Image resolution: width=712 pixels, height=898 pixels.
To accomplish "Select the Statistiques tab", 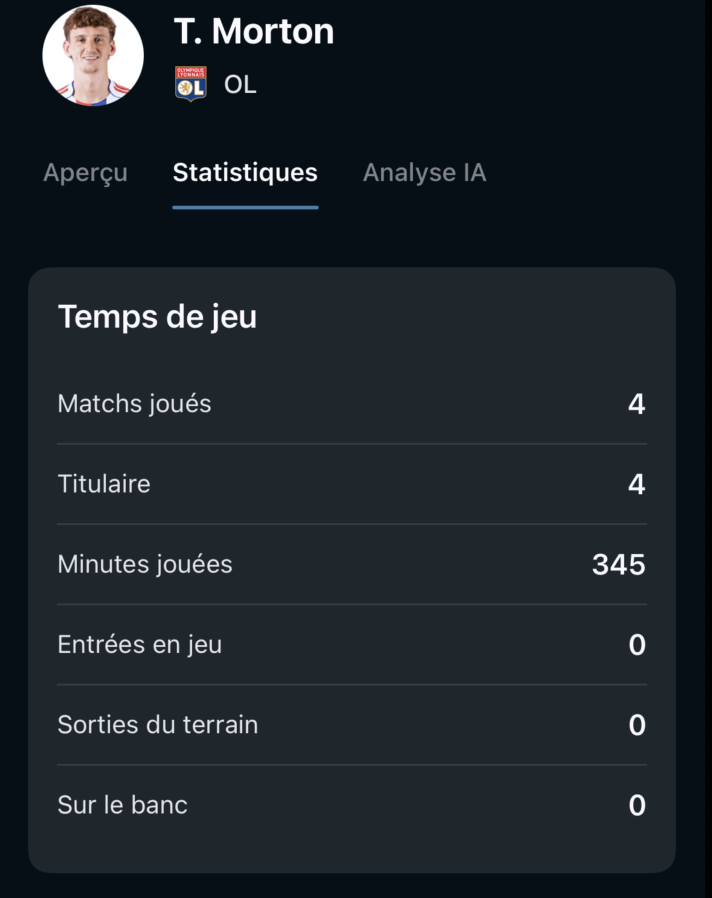I will click(x=245, y=173).
